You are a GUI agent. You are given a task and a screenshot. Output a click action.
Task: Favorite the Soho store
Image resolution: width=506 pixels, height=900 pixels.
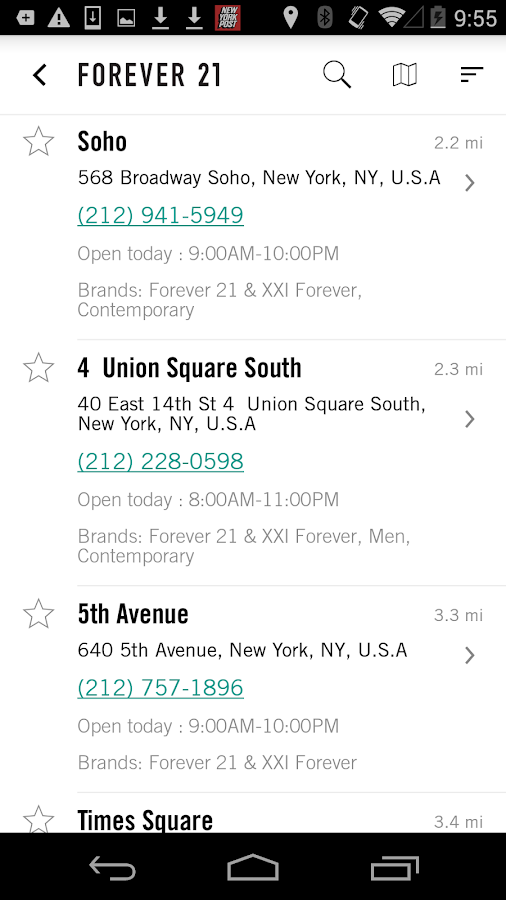click(x=38, y=141)
